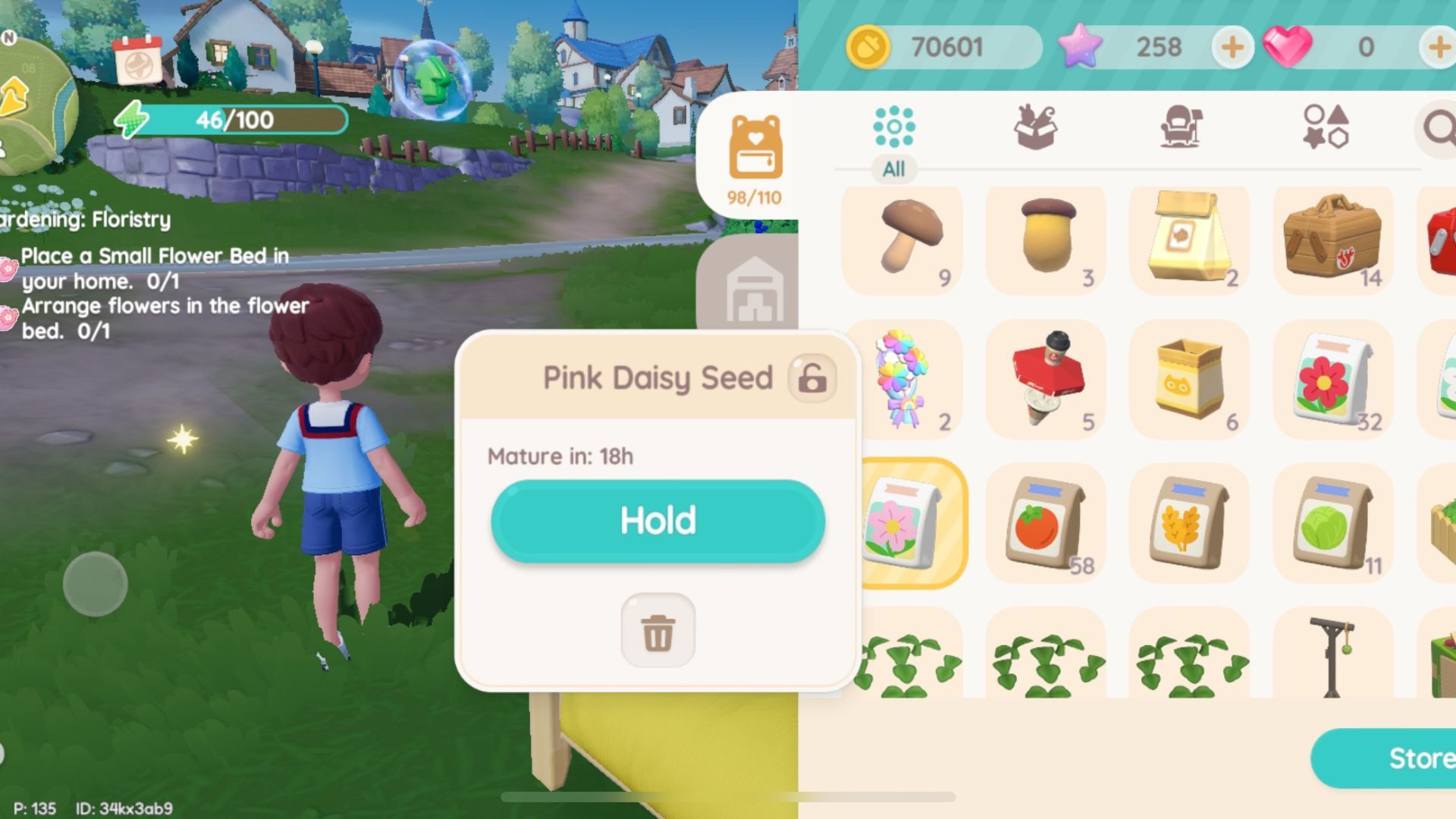The height and width of the screenshot is (819, 1456).
Task: Select the tomato seed bag with 58
Action: coord(1046,523)
